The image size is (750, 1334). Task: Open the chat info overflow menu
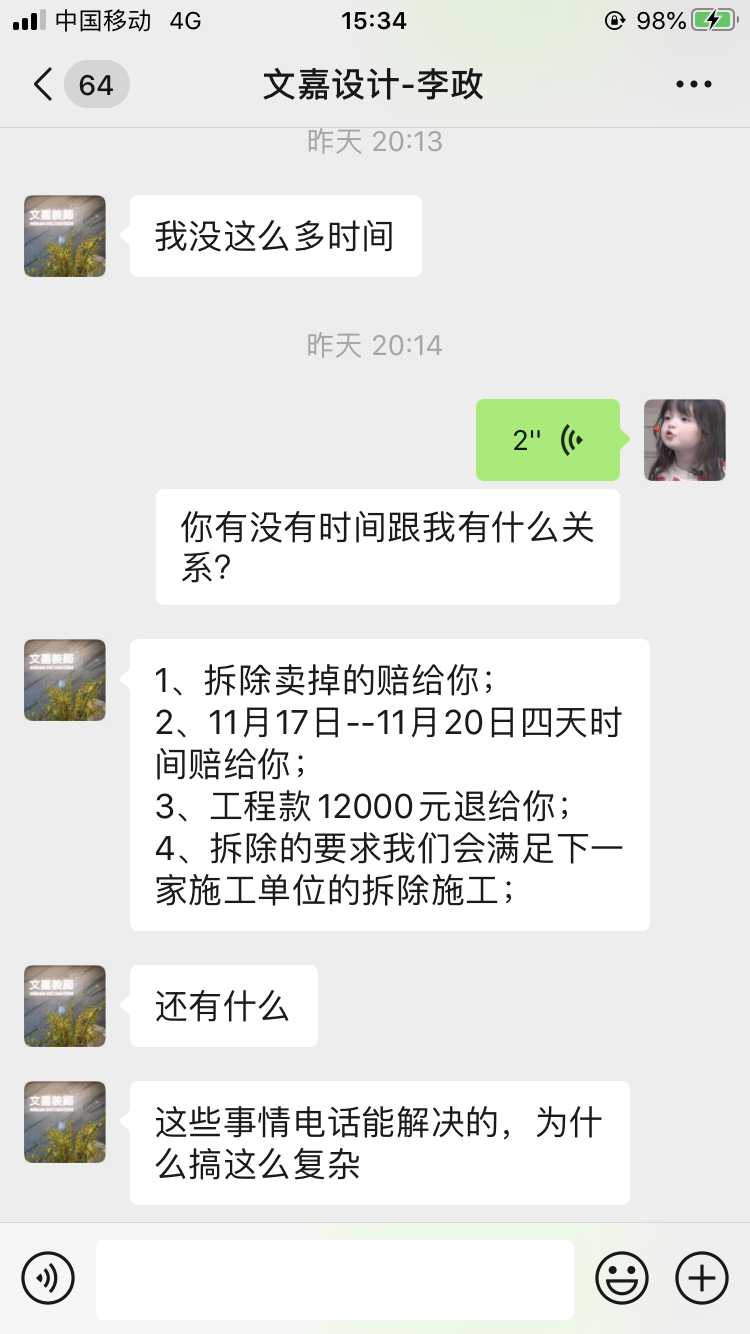(x=693, y=85)
